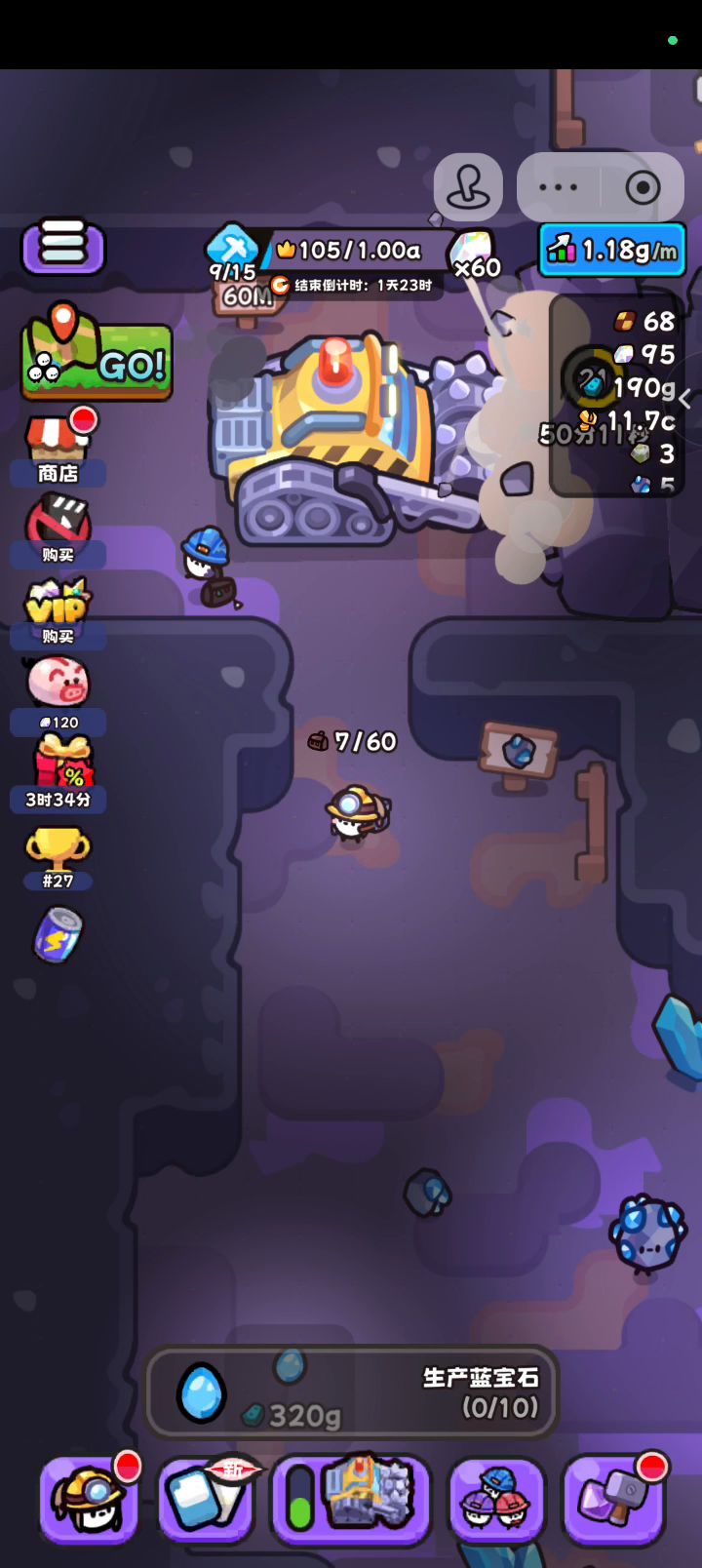Open the joystick control button
This screenshot has height=1568, width=702.
pos(468,186)
